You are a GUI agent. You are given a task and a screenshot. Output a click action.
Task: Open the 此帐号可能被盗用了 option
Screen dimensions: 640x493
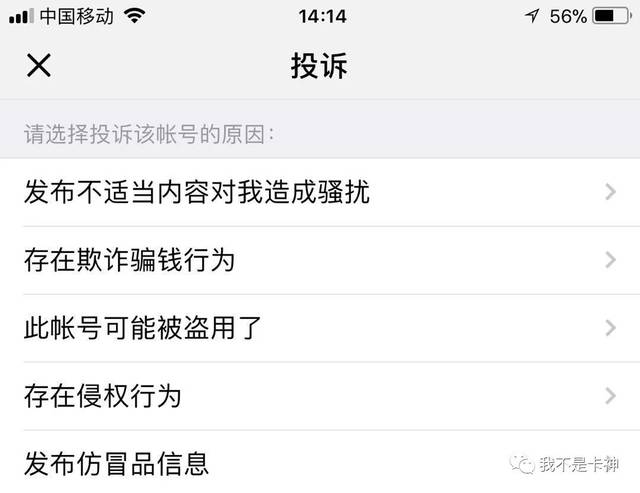[320, 328]
